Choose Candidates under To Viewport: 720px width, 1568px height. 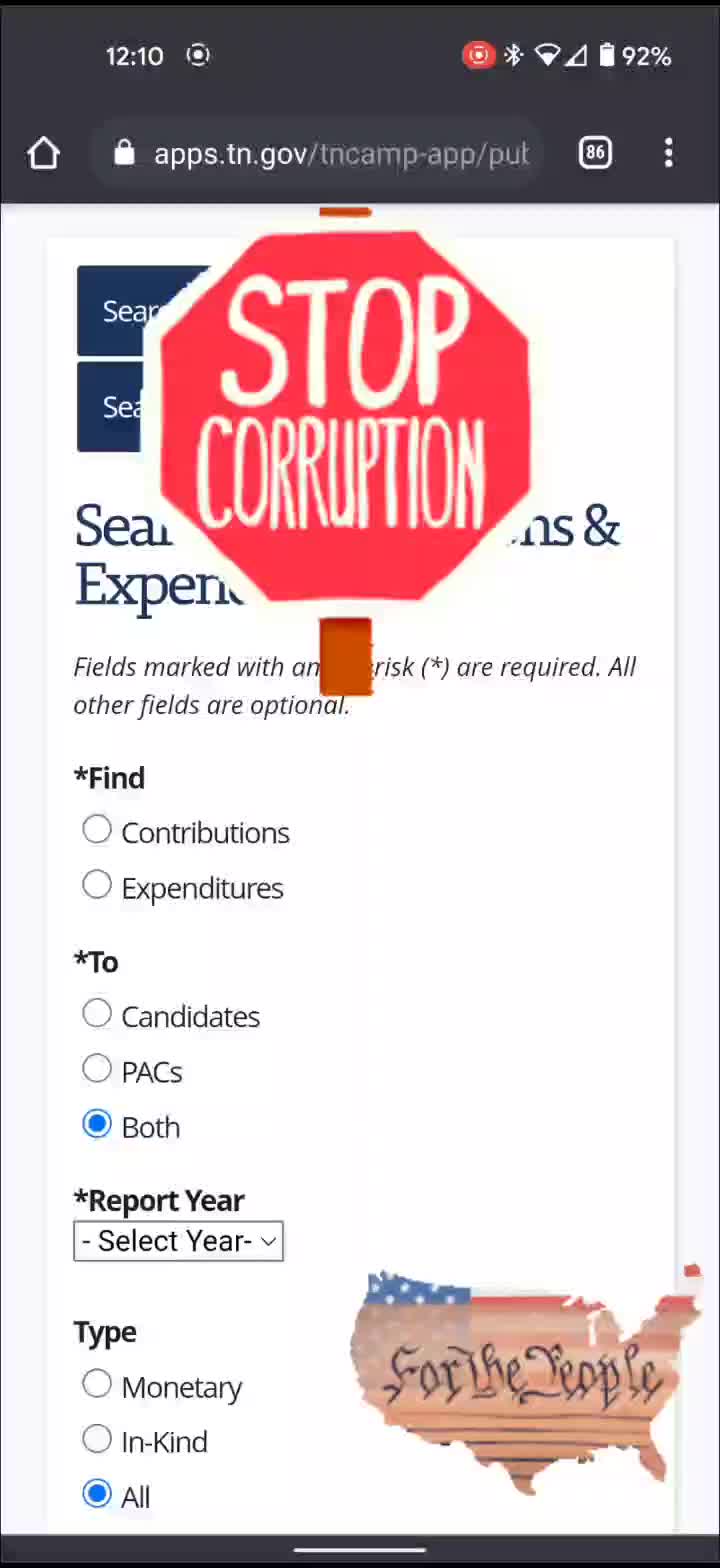point(97,1014)
